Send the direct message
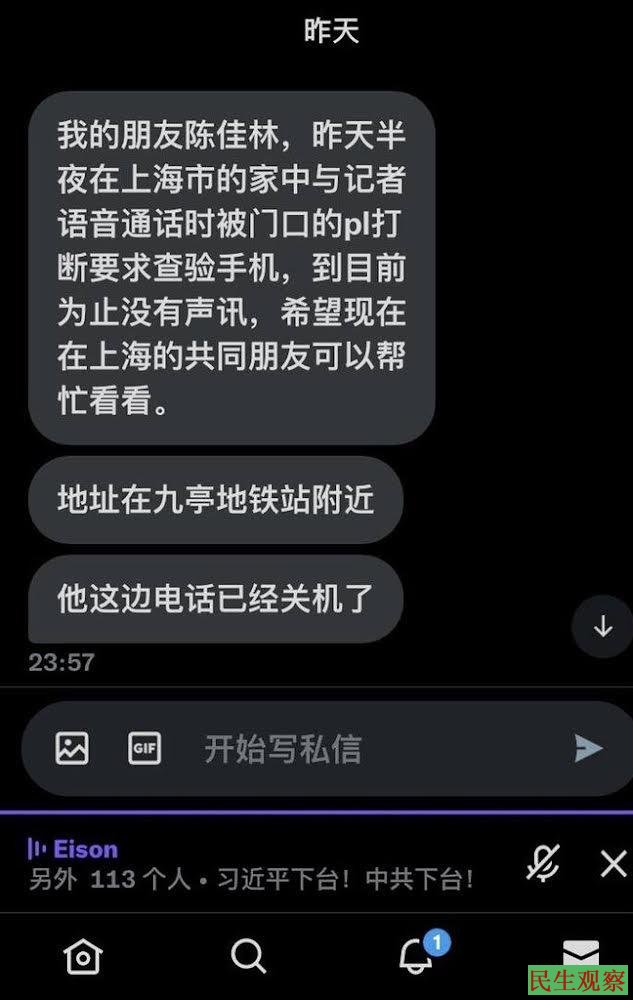The height and width of the screenshot is (1000, 633). click(x=588, y=748)
